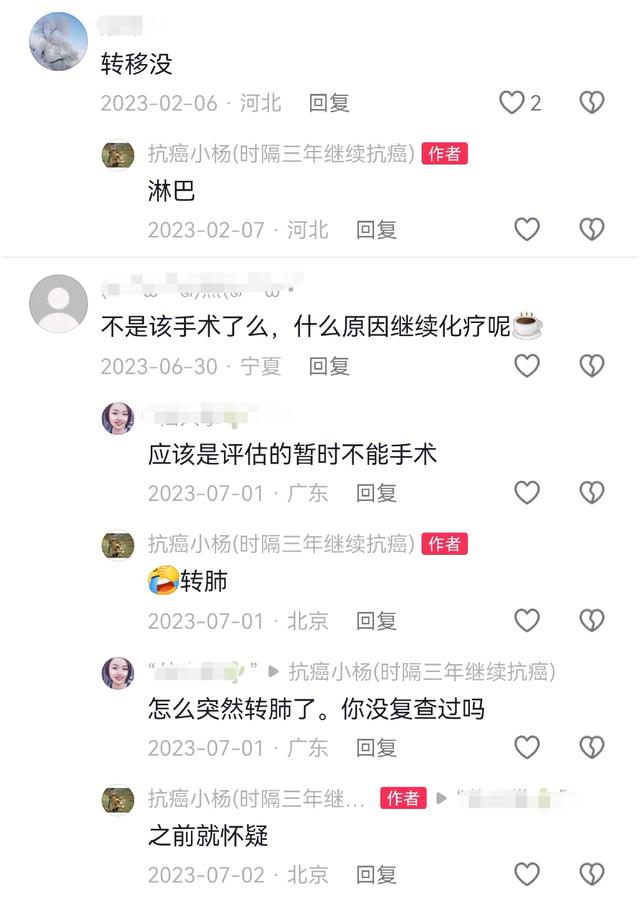Tap 回复 under the reply "转肺"

(376, 620)
